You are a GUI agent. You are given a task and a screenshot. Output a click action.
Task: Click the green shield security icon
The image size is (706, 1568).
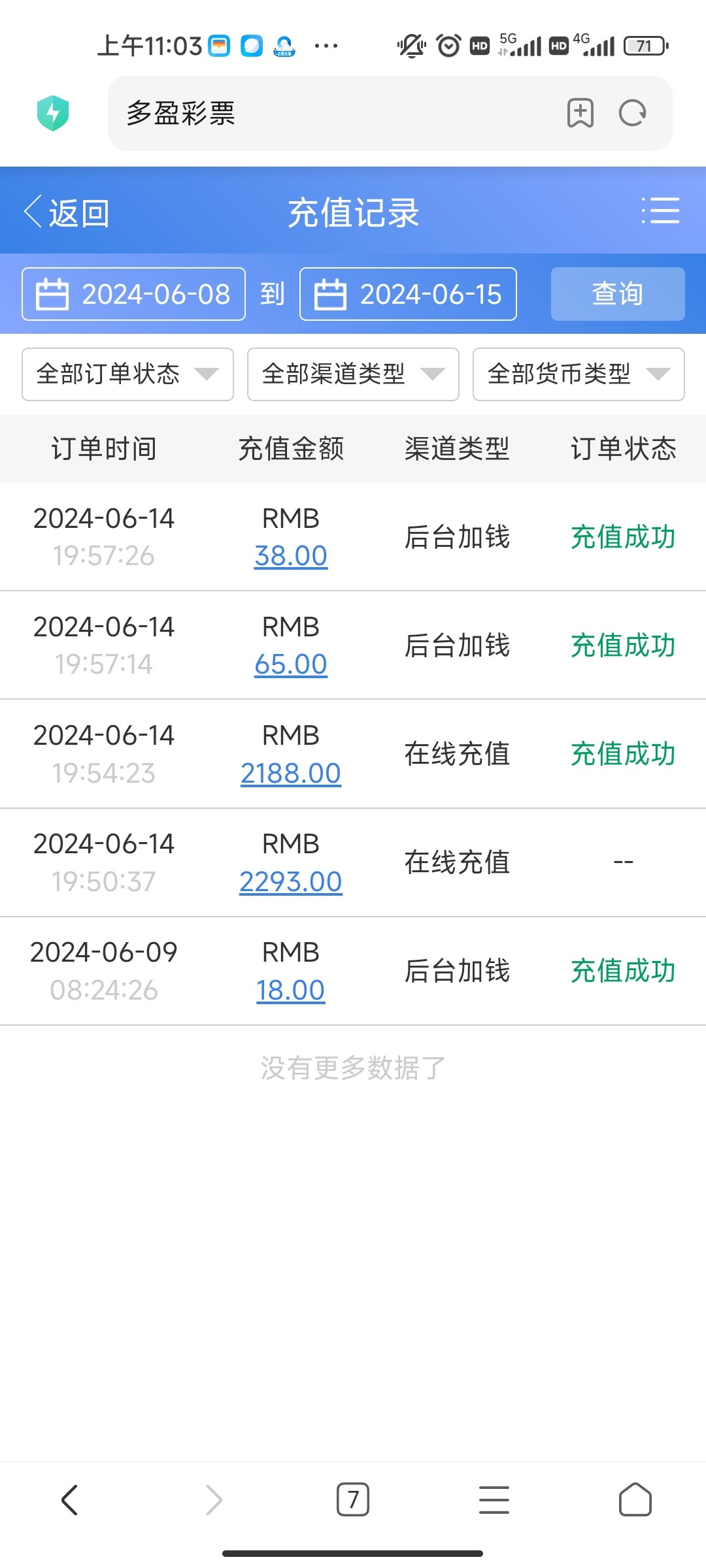coord(54,112)
